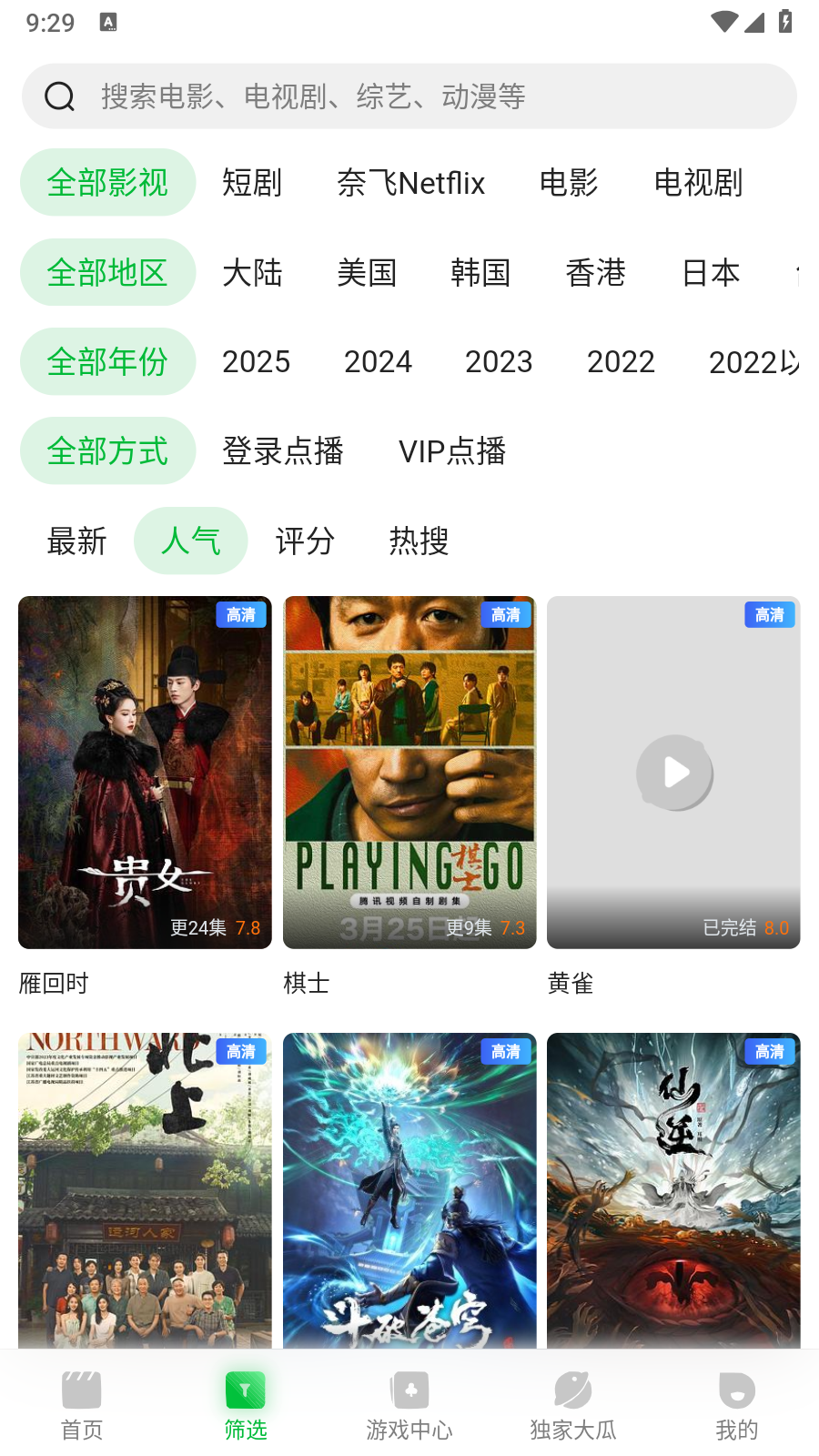Switch to the 最新 sorting option
Screen dimensions: 819x1456
[x=77, y=541]
